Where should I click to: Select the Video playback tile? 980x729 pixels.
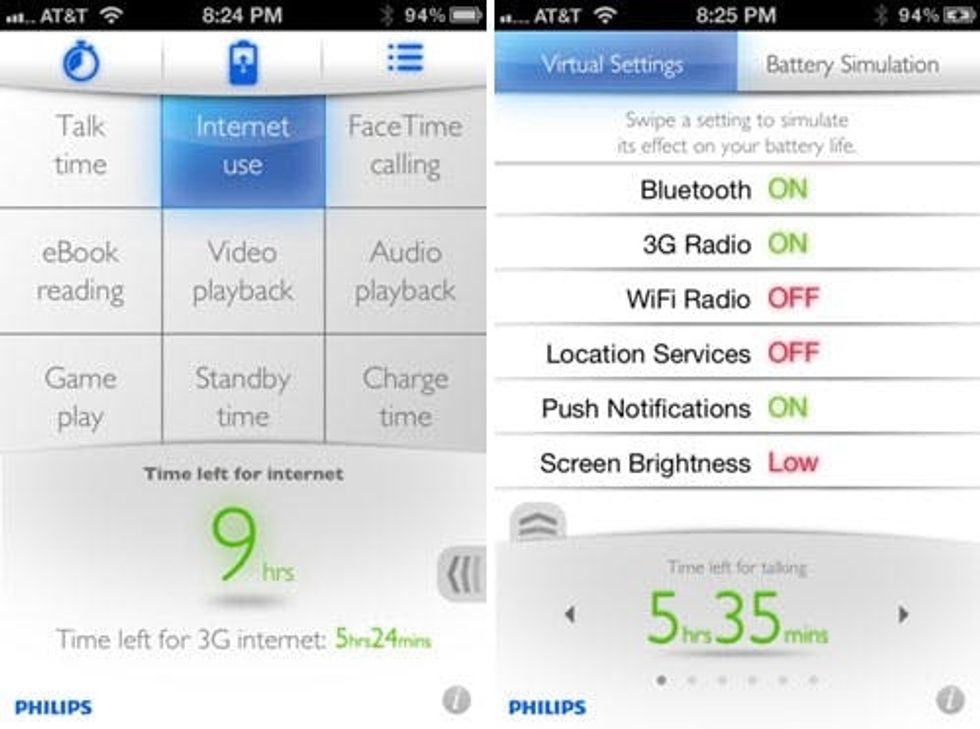coord(243,271)
